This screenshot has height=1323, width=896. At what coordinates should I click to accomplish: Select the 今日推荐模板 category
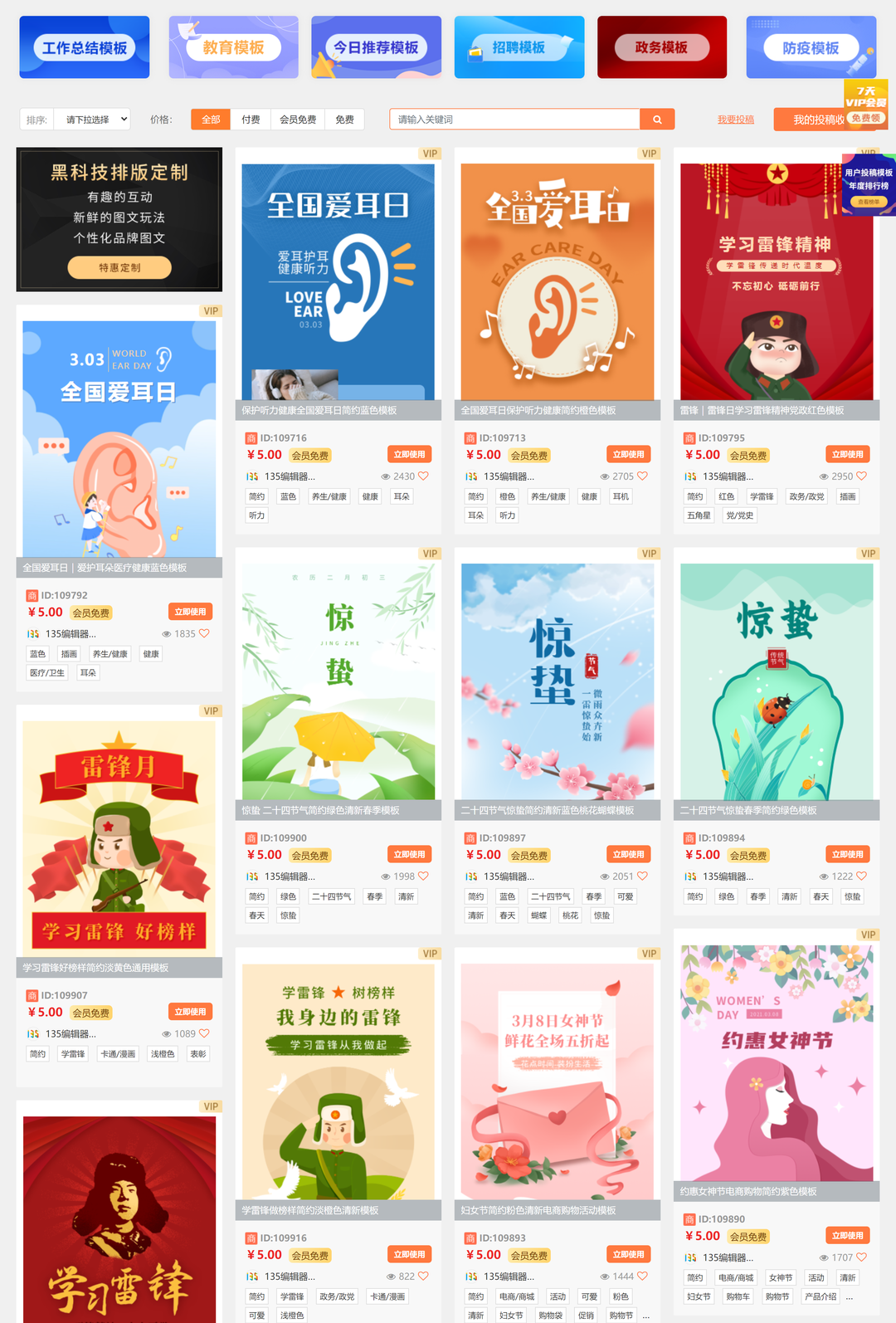coord(376,47)
